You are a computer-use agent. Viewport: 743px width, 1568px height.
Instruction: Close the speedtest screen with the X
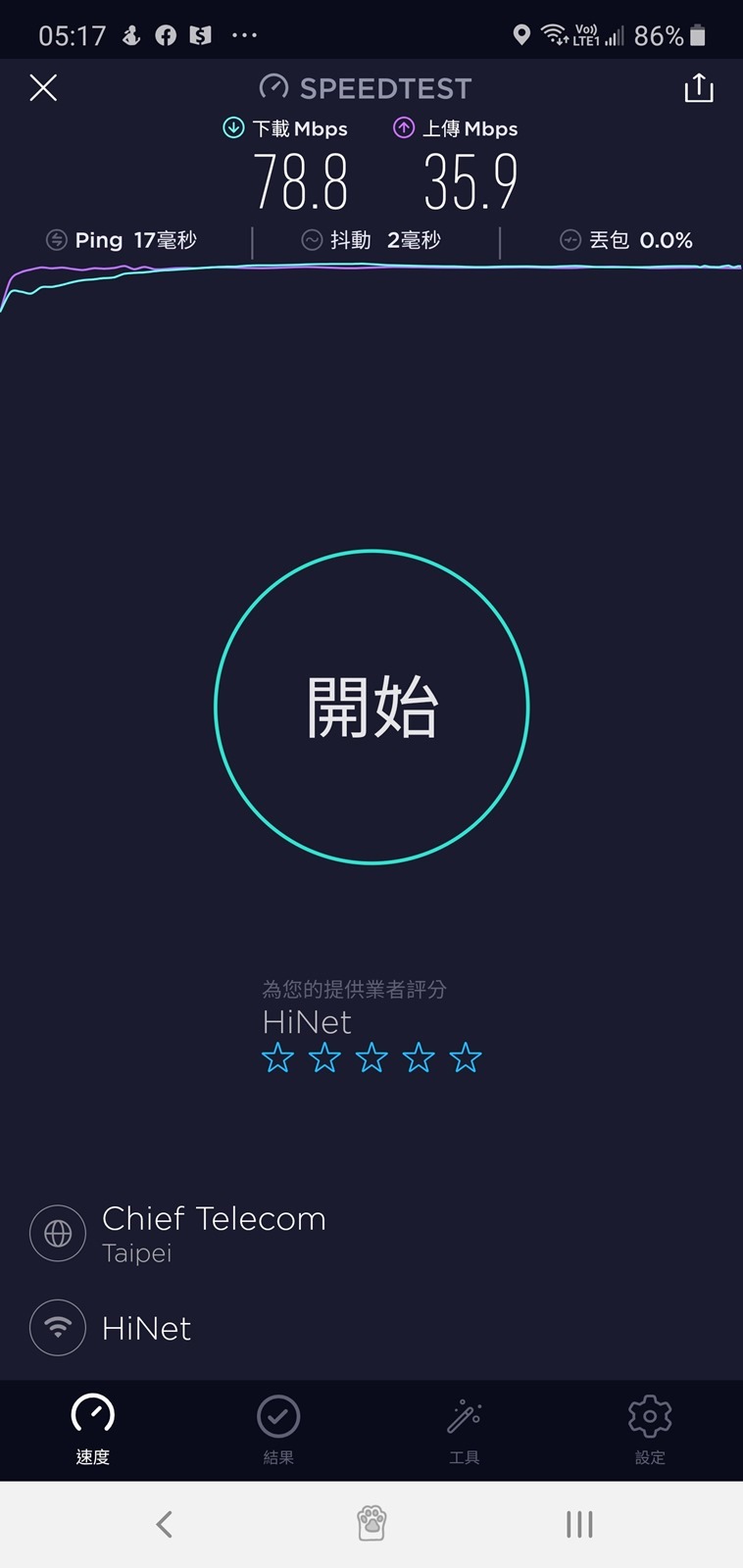(x=43, y=87)
